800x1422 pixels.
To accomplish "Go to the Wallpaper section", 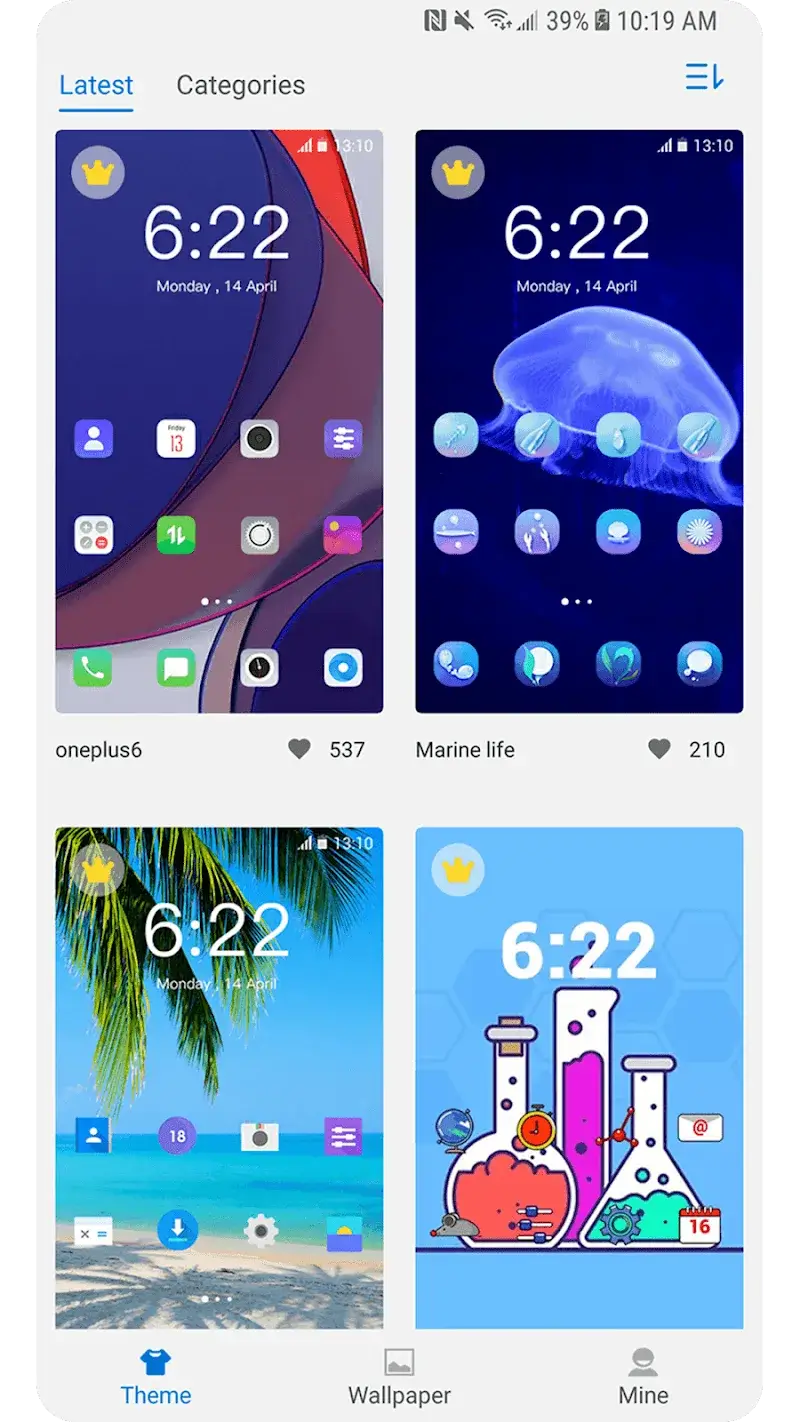I will tap(399, 1377).
